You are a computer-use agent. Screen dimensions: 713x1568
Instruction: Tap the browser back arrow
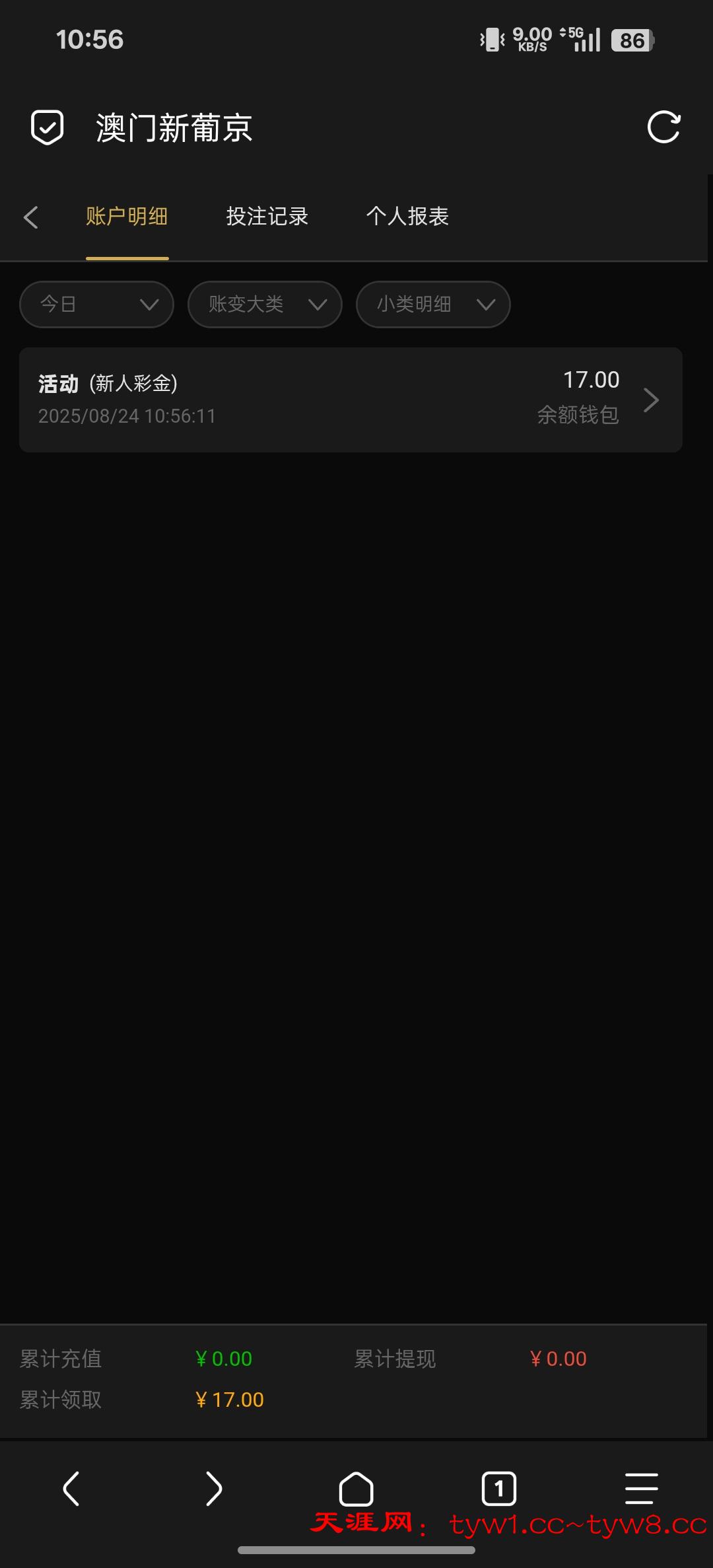pyautogui.click(x=71, y=1489)
